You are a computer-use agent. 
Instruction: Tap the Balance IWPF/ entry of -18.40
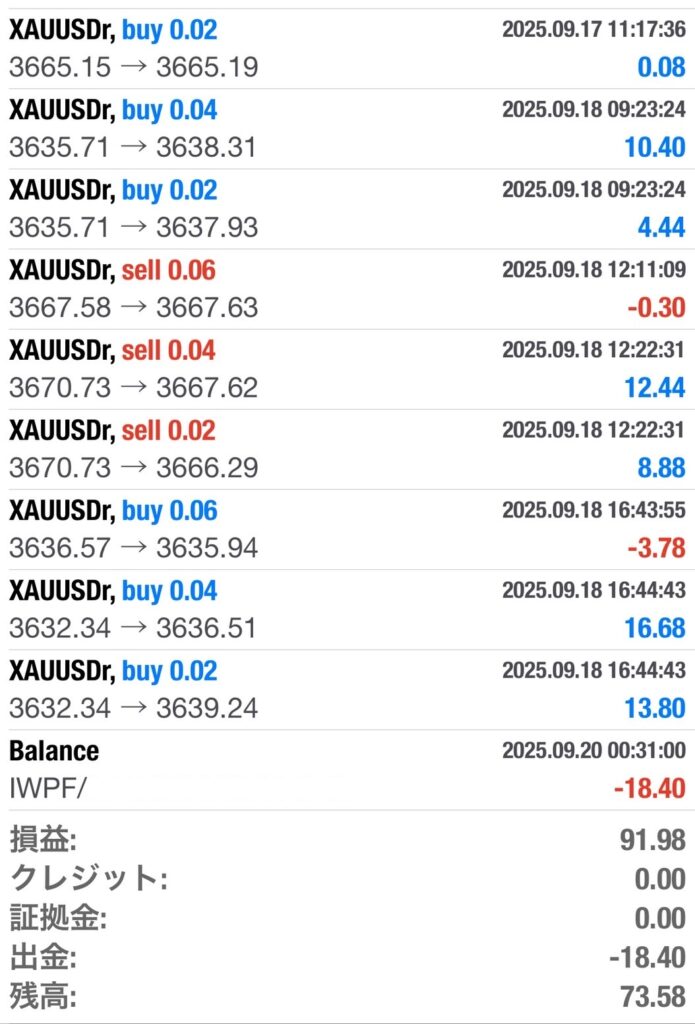[347, 769]
